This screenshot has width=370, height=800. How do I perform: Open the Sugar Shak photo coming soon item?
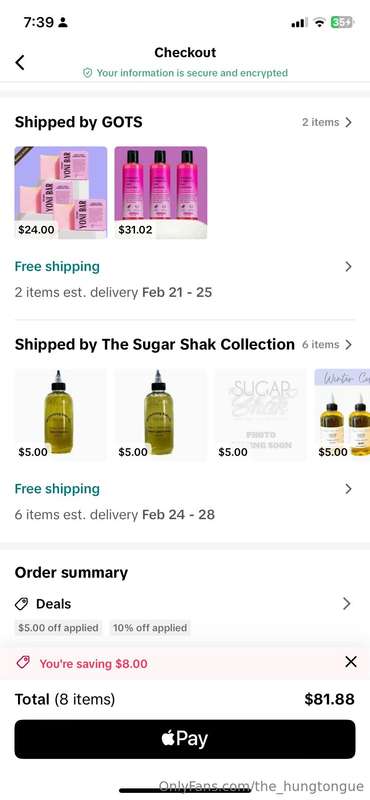click(261, 415)
